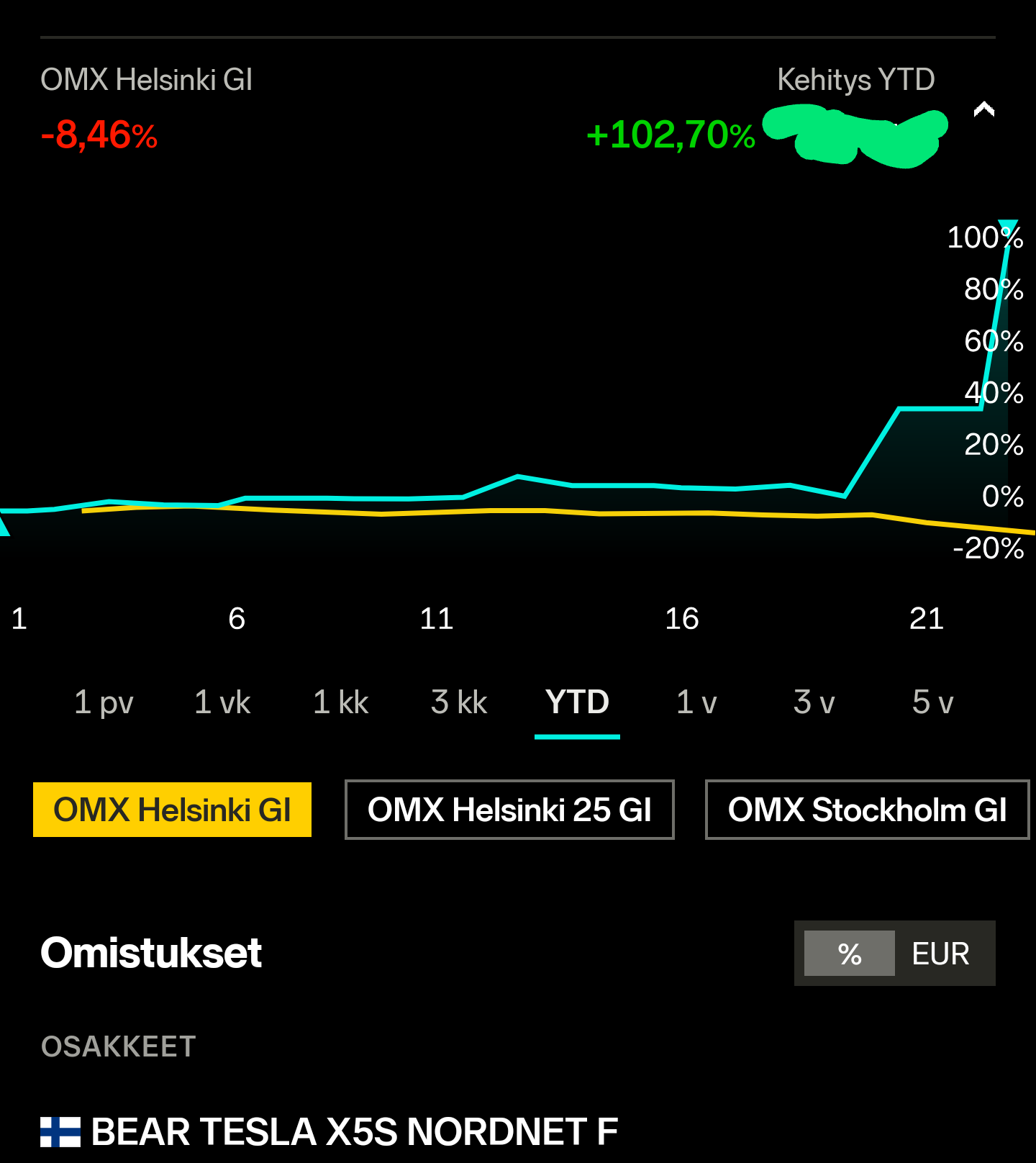Open the BEAR TESLA X5S NORDNET F holding
The width and height of the screenshot is (1036, 1163).
coord(354,1131)
